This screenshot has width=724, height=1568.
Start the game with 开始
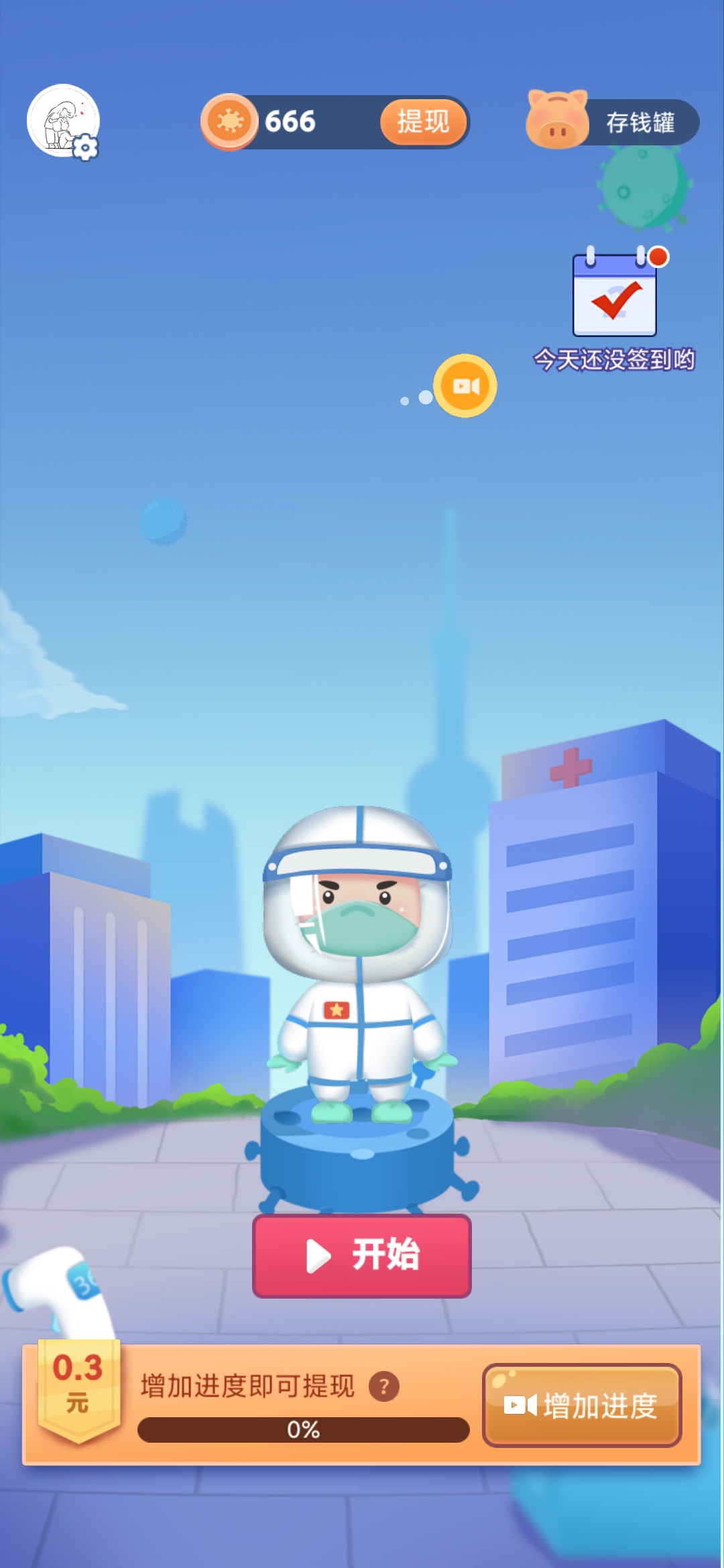(x=362, y=1256)
